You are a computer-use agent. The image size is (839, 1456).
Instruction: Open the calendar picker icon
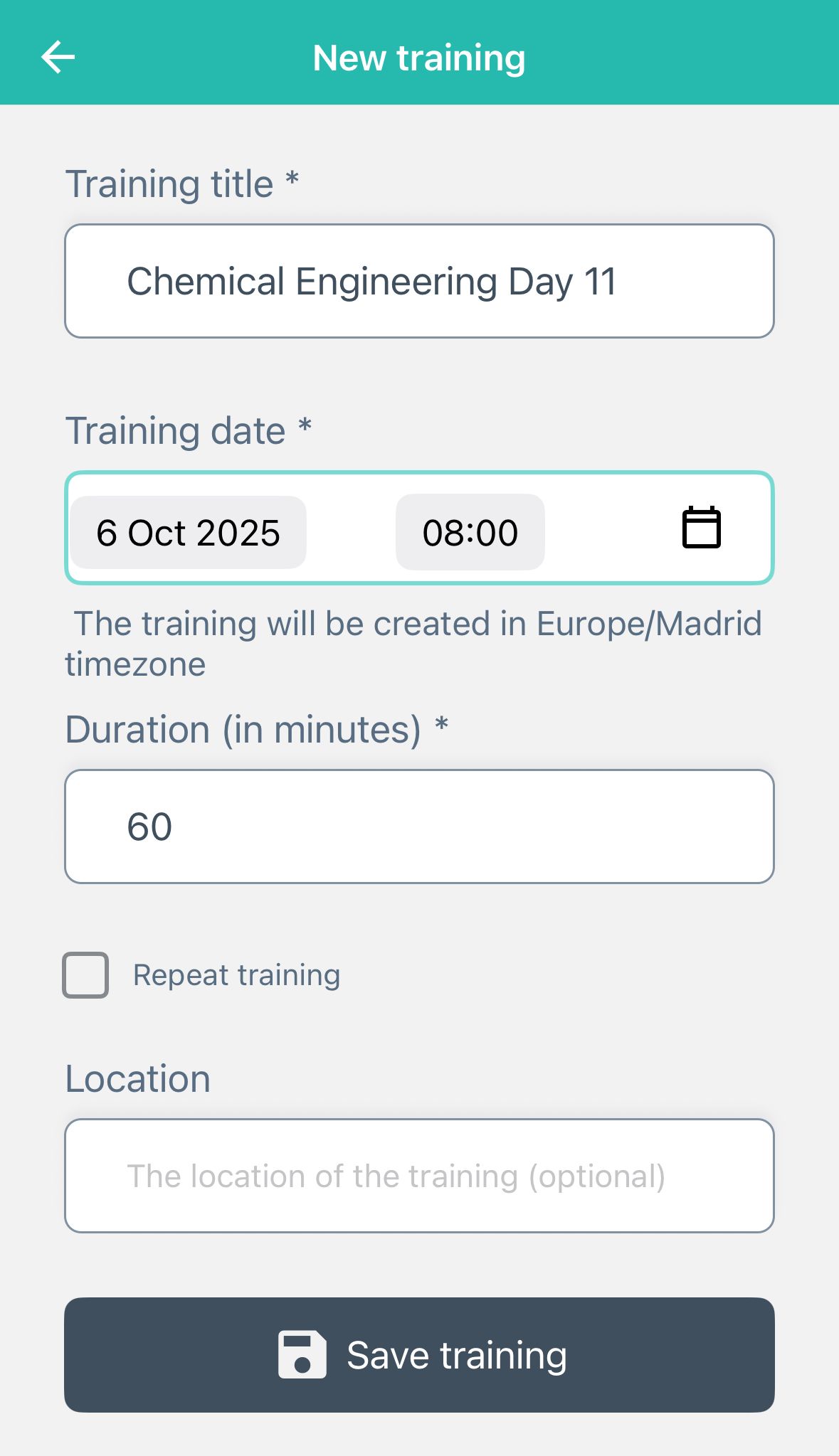(701, 528)
